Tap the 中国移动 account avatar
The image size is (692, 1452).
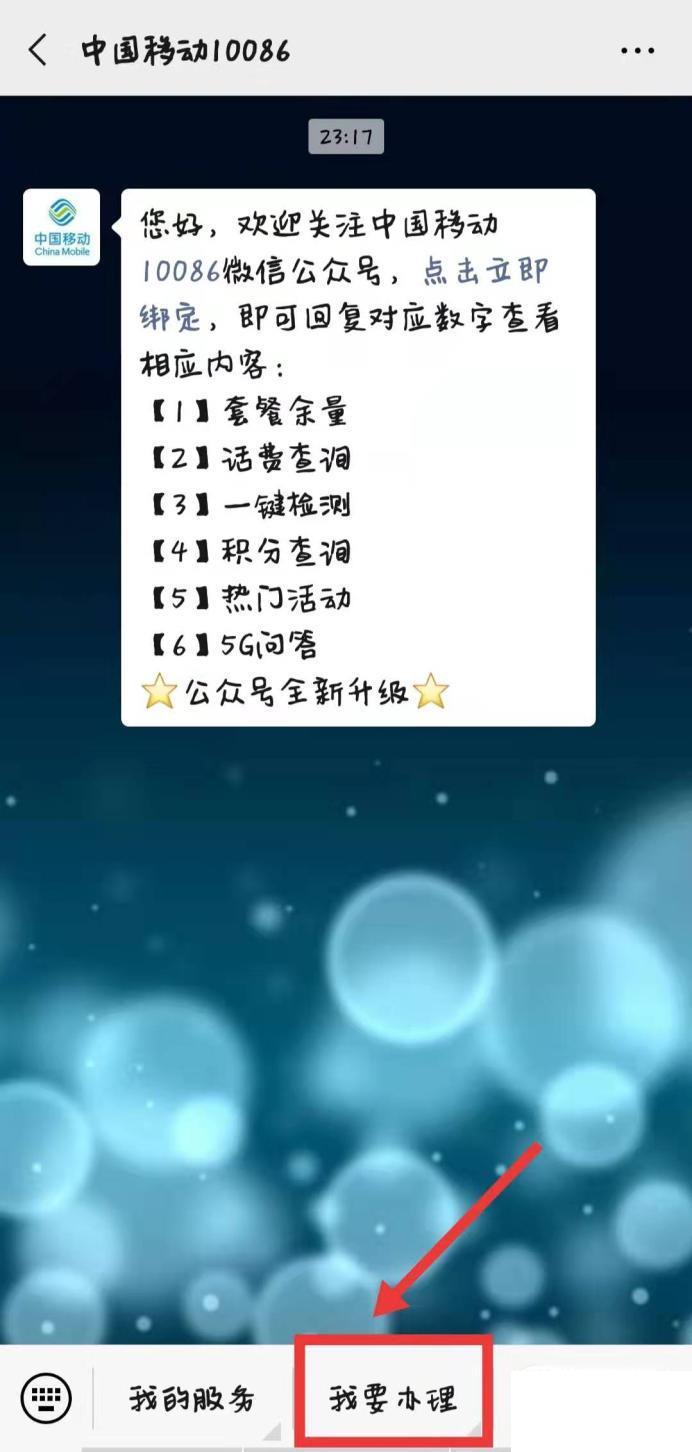coord(62,227)
